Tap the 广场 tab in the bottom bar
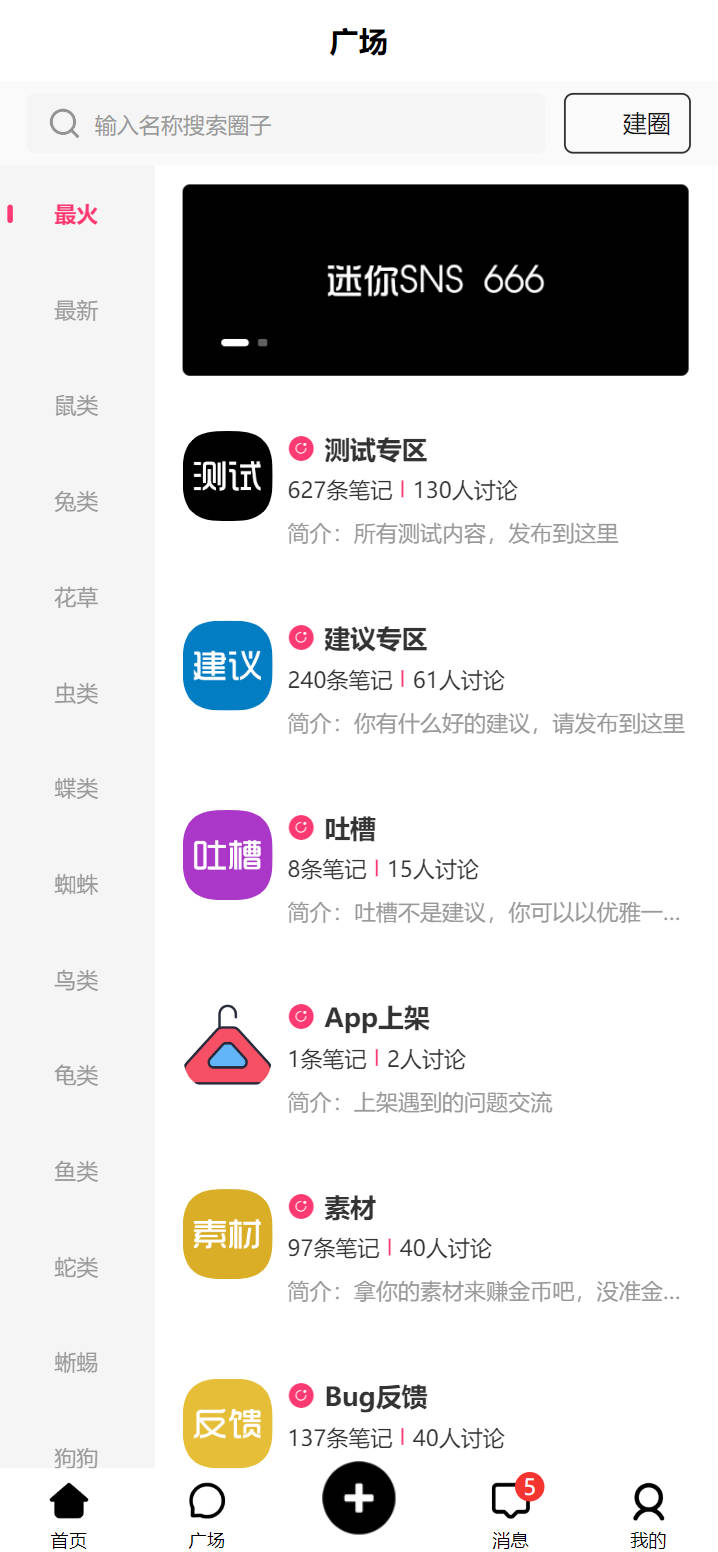 click(x=207, y=1514)
